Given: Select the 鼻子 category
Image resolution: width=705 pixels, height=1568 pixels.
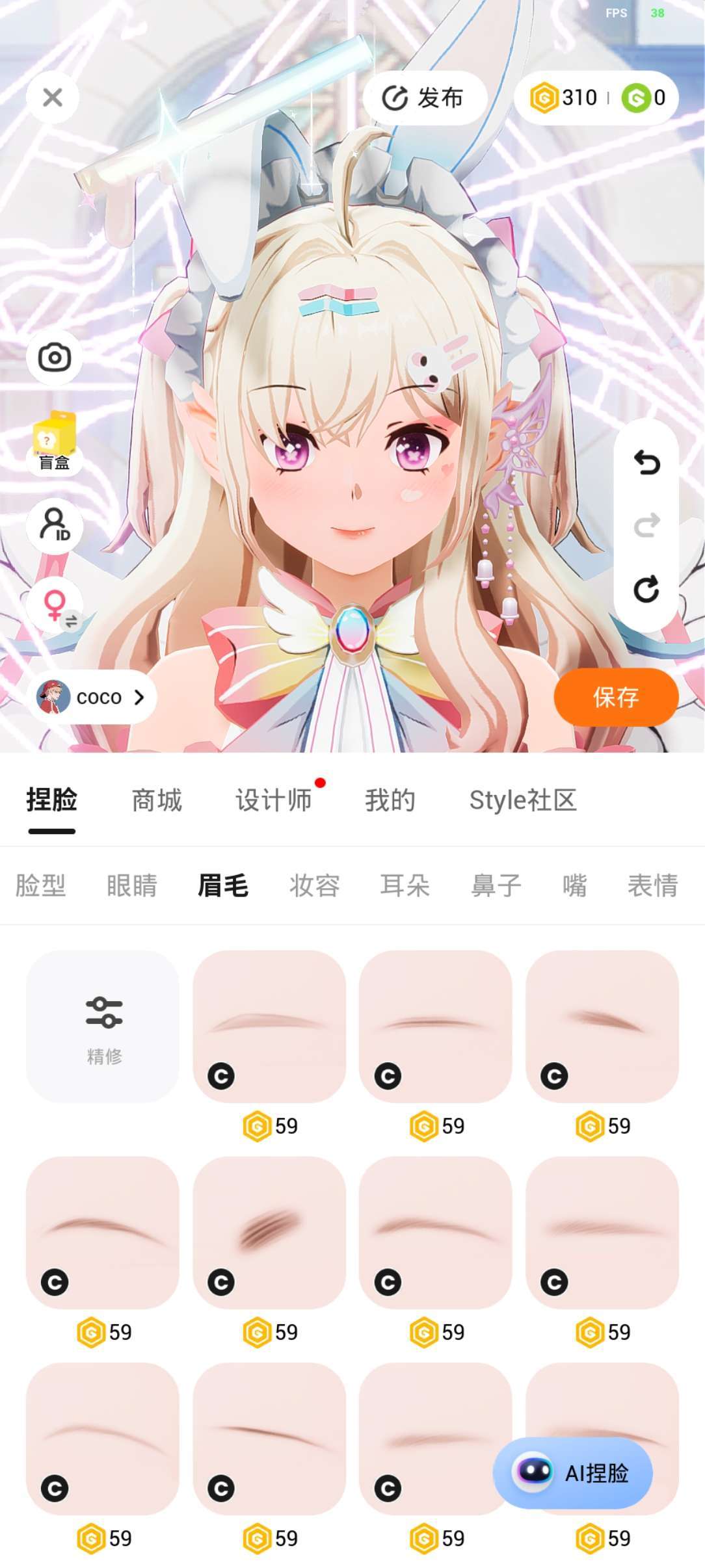Looking at the screenshot, I should pos(496,885).
